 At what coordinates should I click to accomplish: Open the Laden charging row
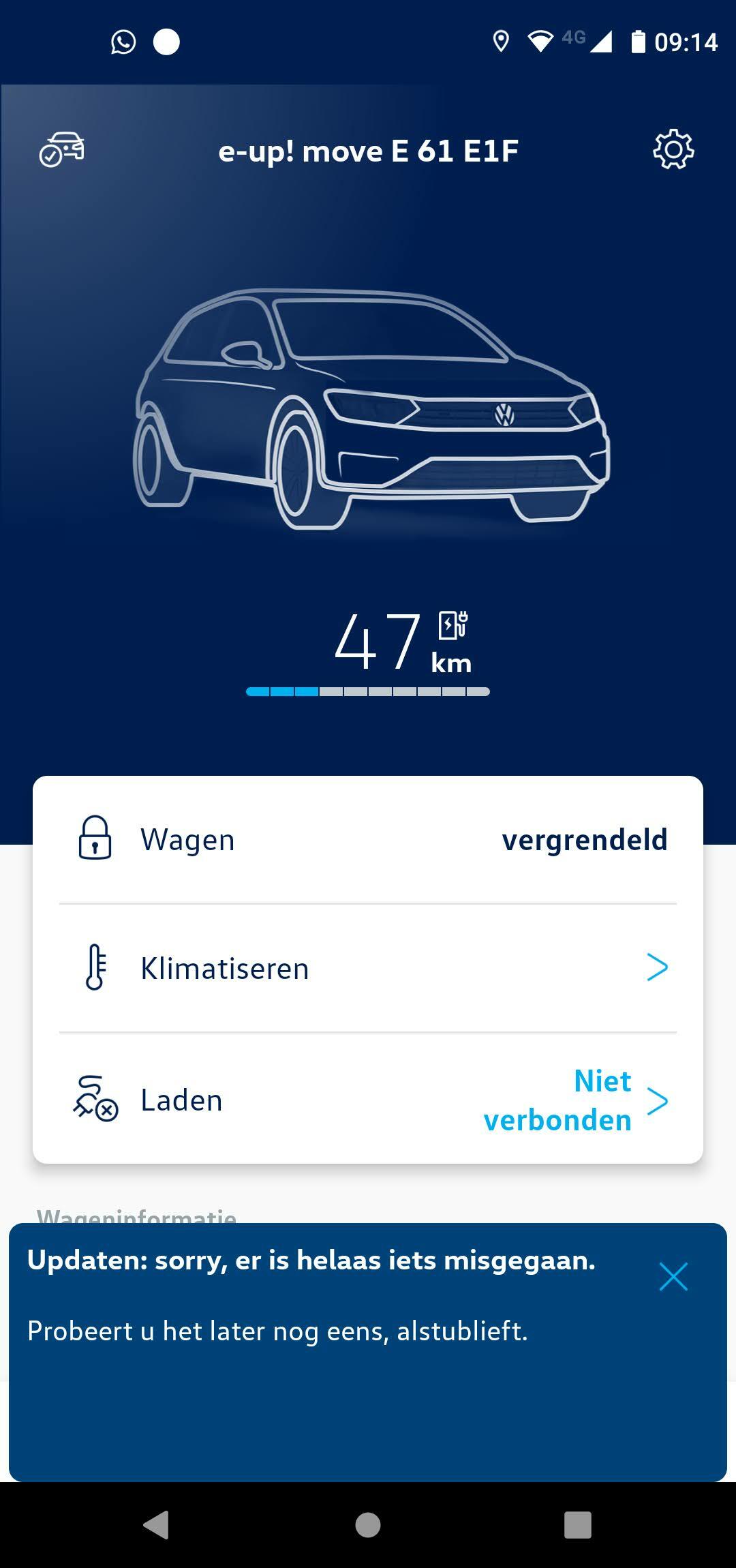(368, 1100)
